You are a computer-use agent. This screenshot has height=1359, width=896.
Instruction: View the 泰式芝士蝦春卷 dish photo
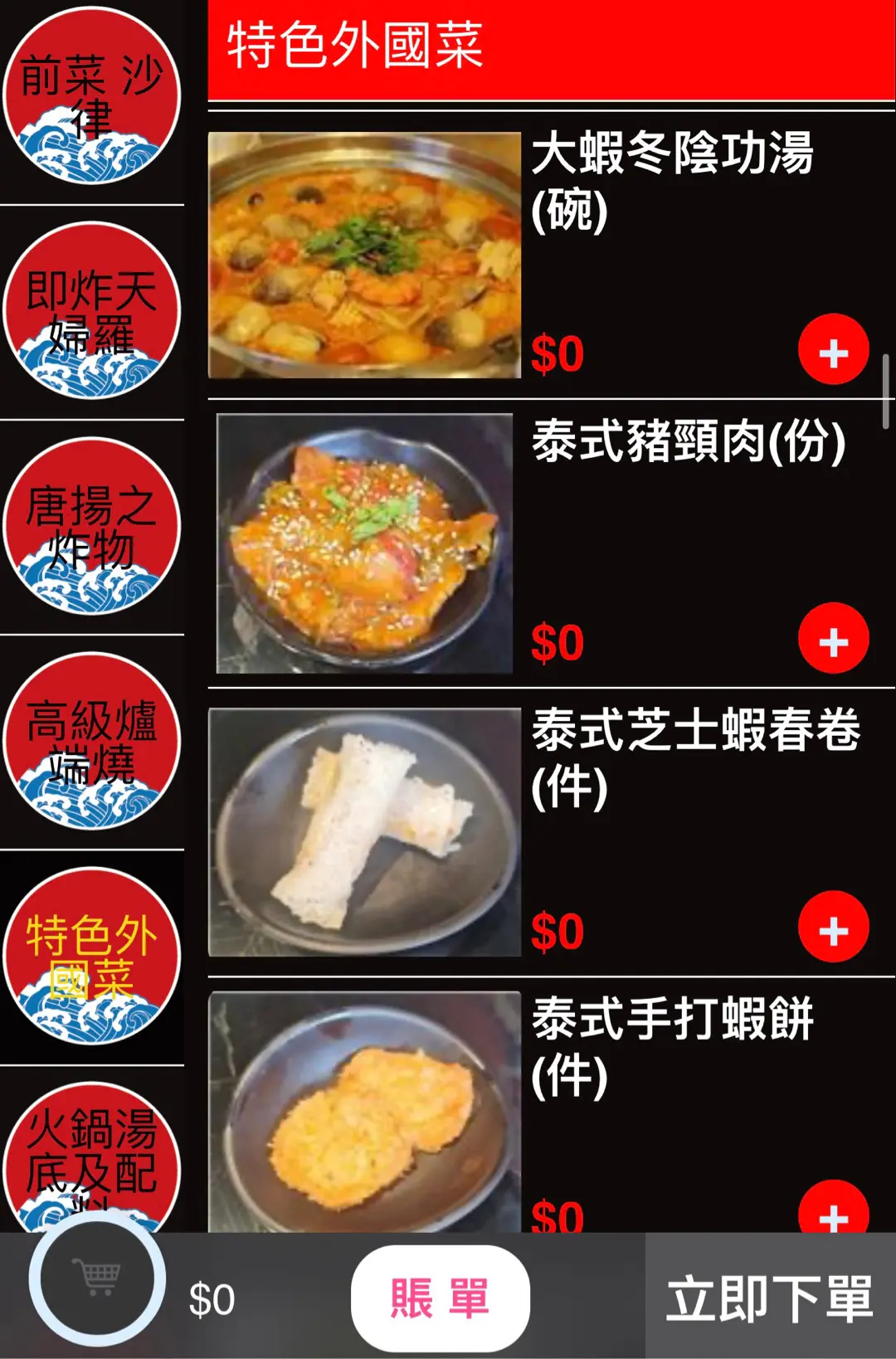[x=364, y=832]
